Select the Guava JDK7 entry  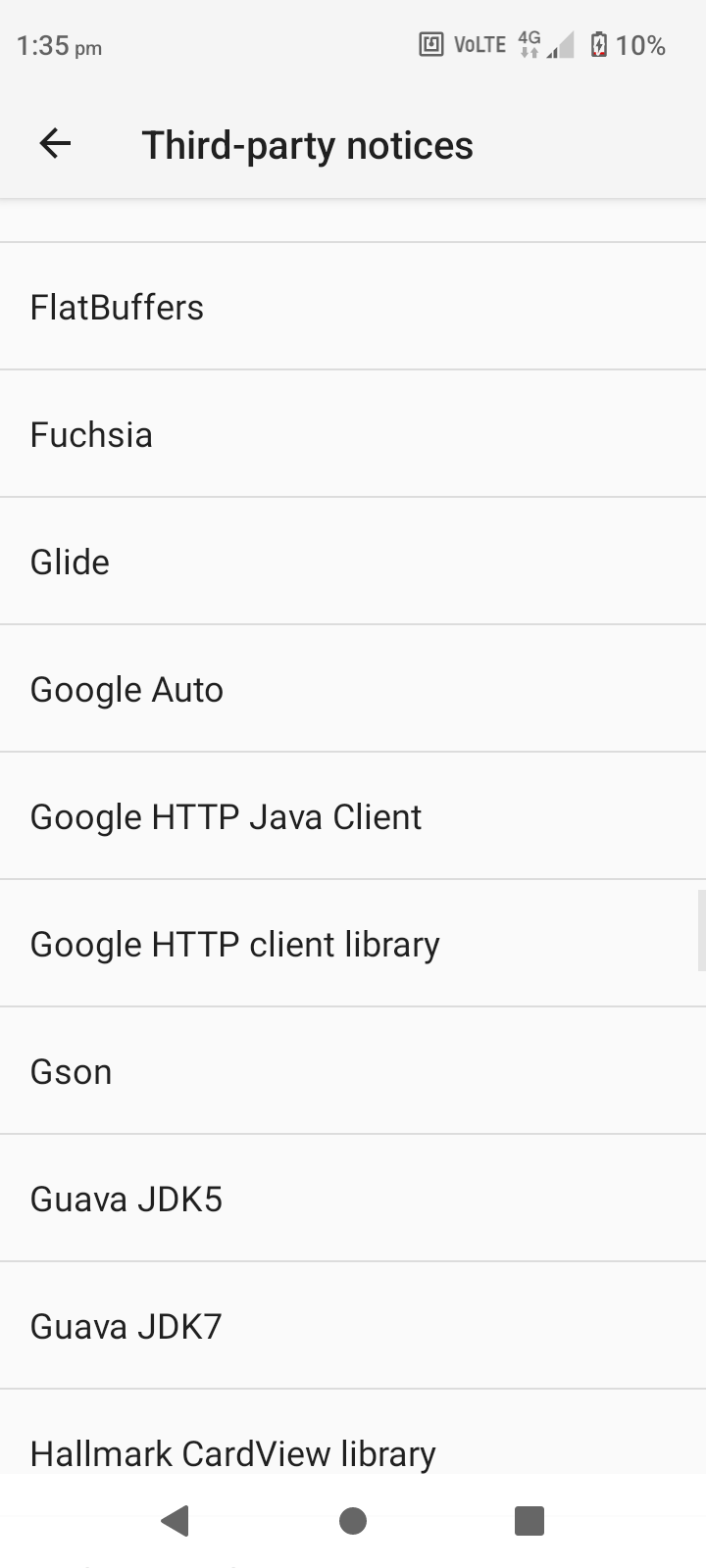pyautogui.click(x=353, y=1326)
